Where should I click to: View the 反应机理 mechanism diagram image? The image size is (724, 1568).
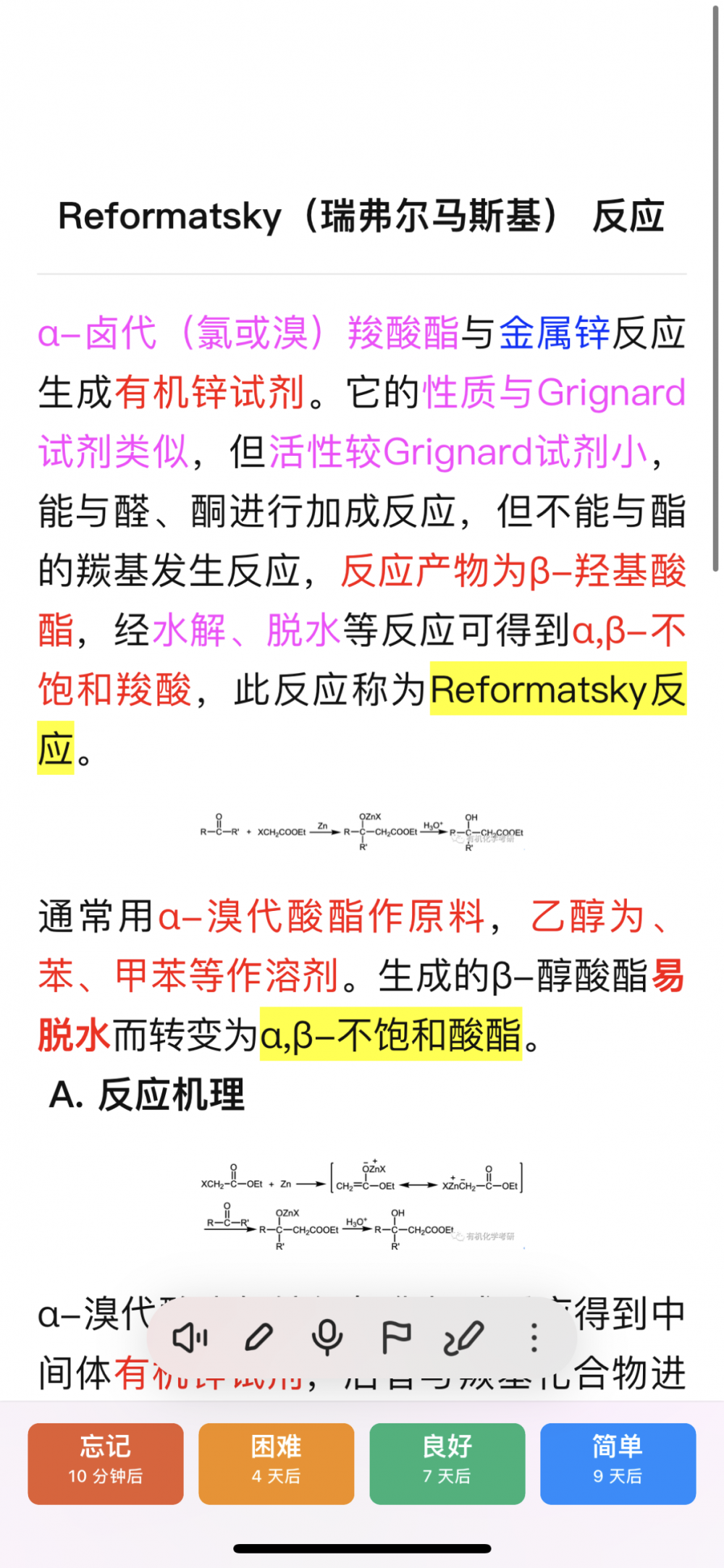coord(362,1205)
